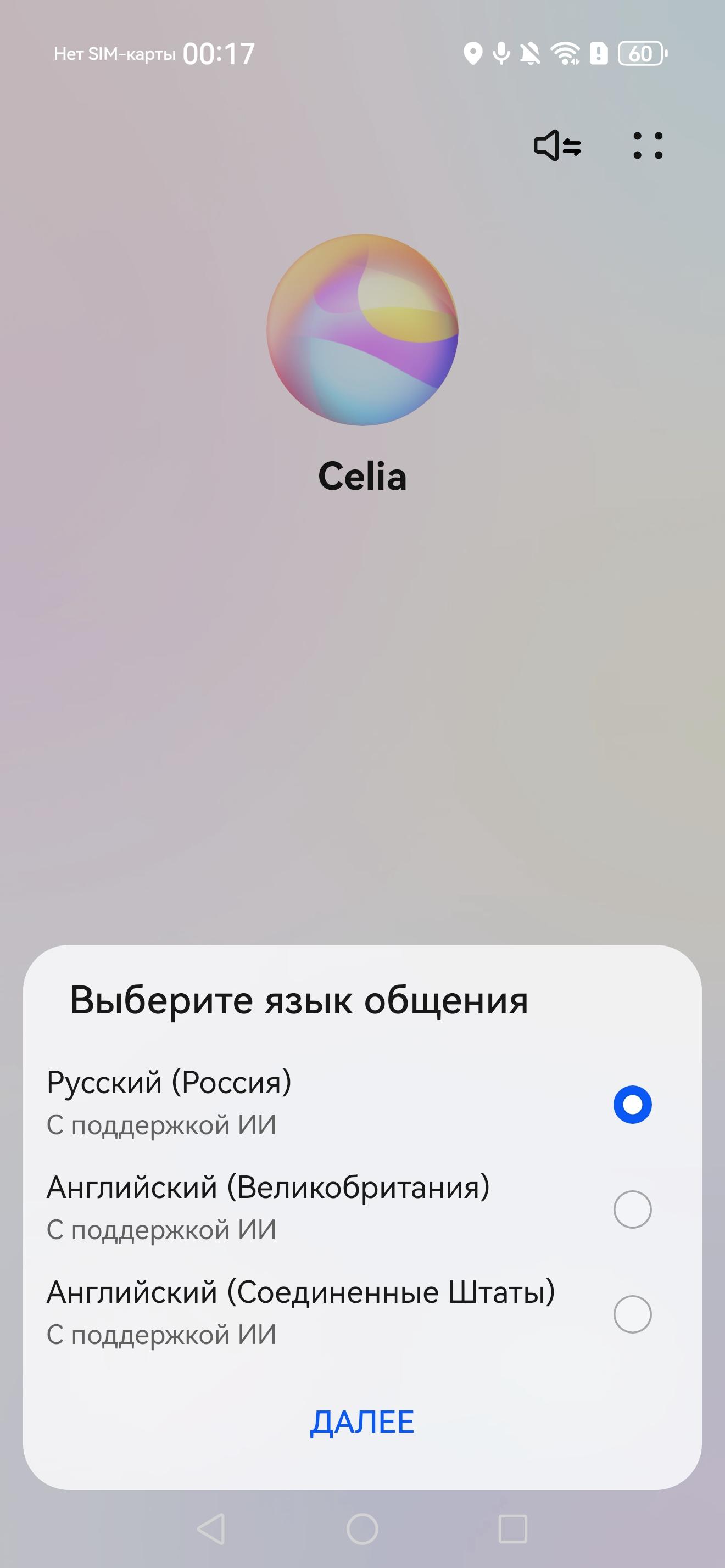The height and width of the screenshot is (1568, 725).
Task: Select Русский (Россия) language option
Action: tap(362, 1104)
